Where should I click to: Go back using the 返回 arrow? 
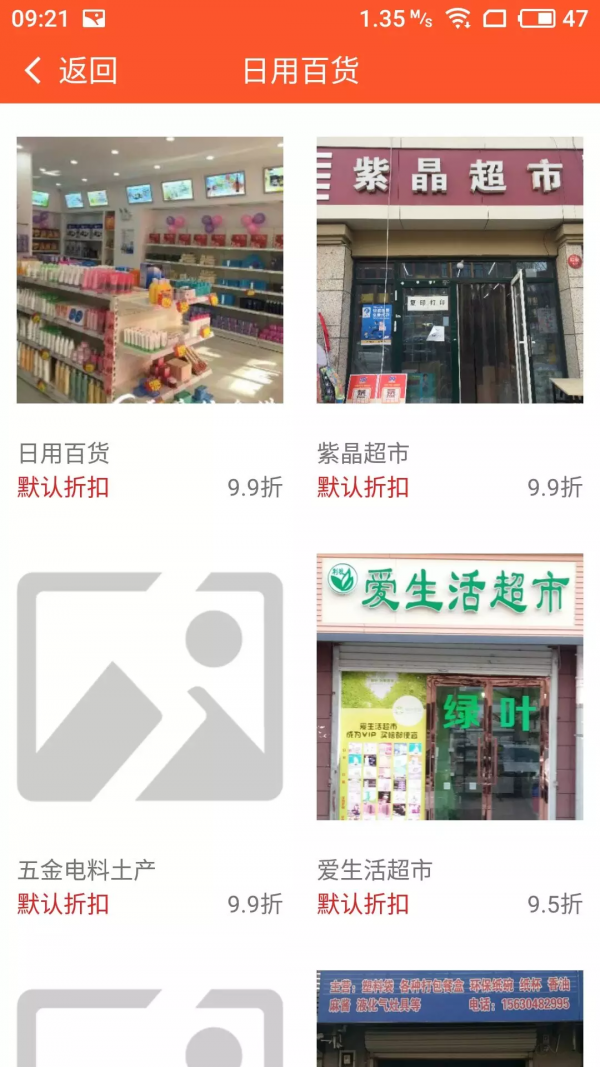(x=68, y=70)
